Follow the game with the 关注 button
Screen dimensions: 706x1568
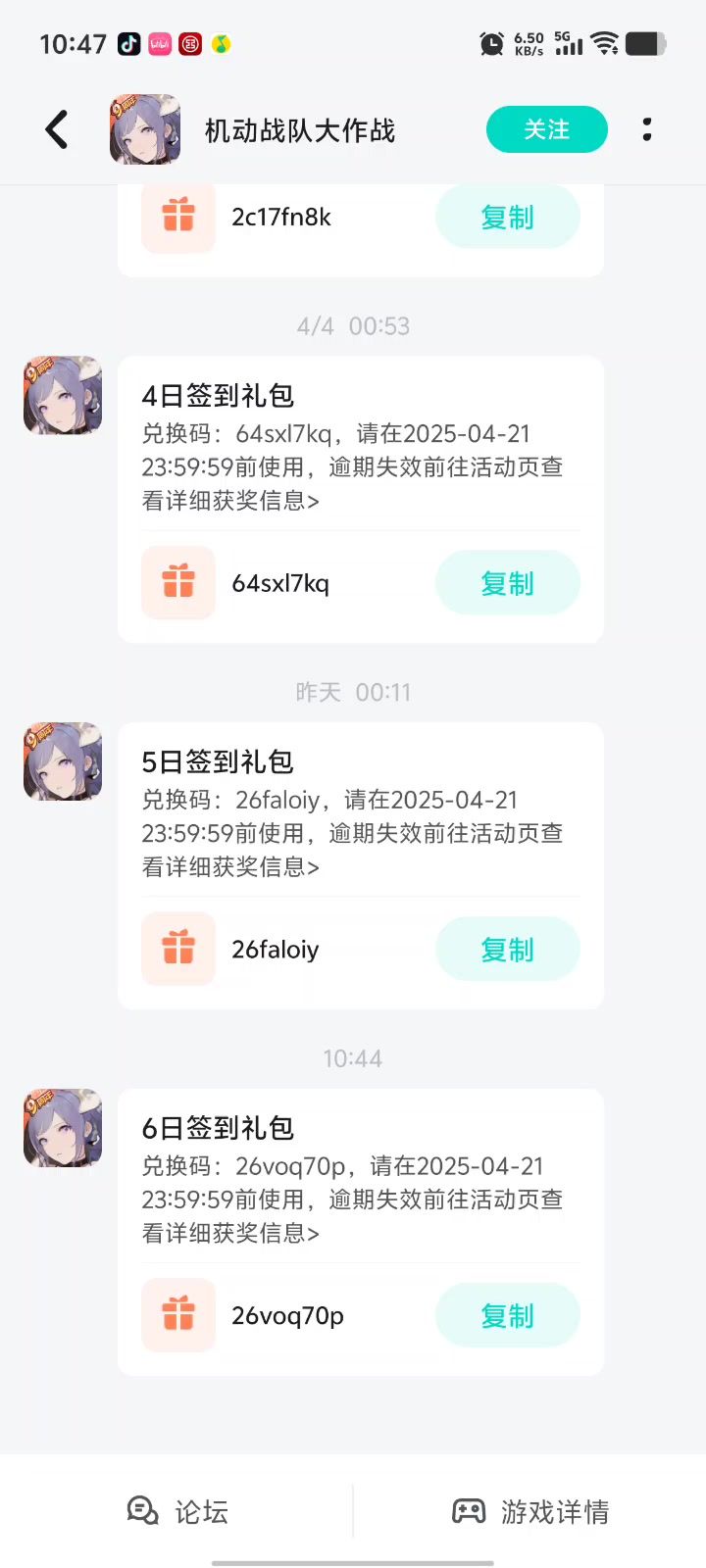pyautogui.click(x=546, y=129)
